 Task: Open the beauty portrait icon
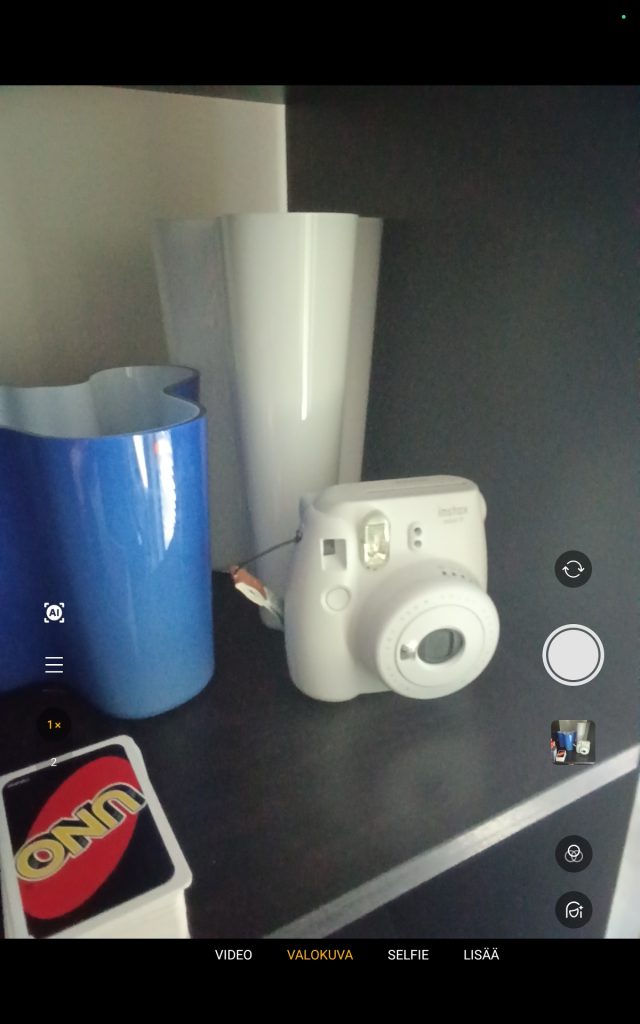pos(574,910)
